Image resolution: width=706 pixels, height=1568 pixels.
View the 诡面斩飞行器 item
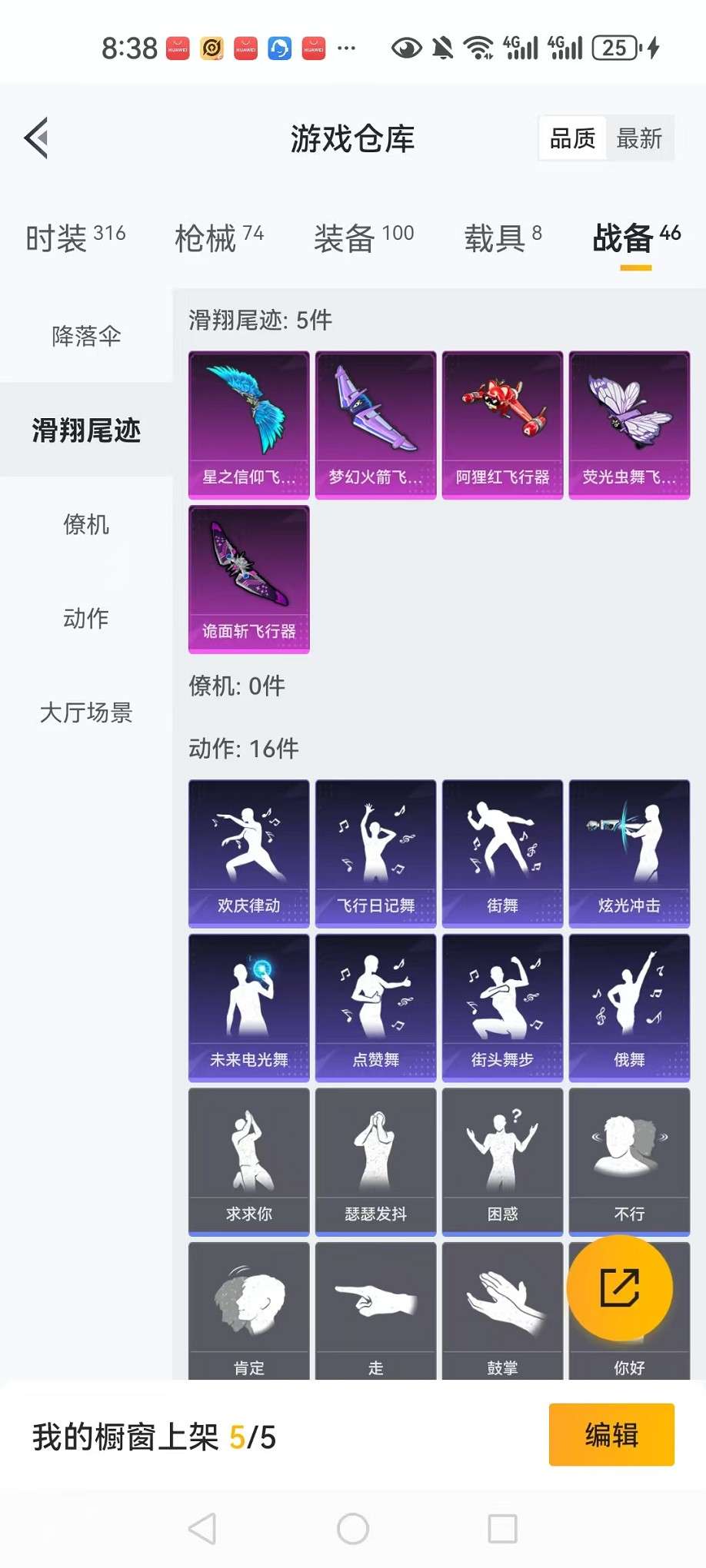249,580
